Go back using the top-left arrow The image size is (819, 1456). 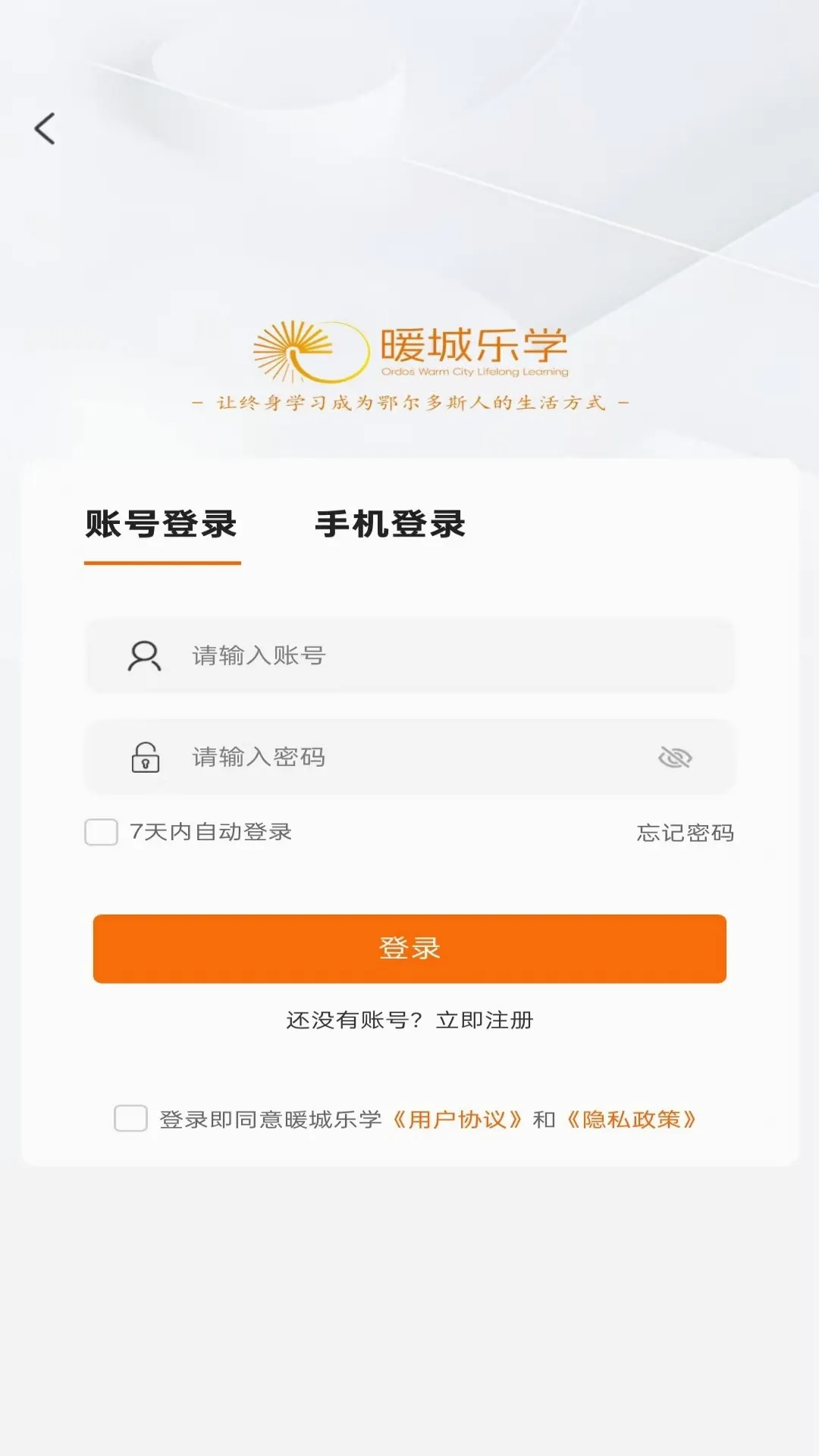[45, 128]
